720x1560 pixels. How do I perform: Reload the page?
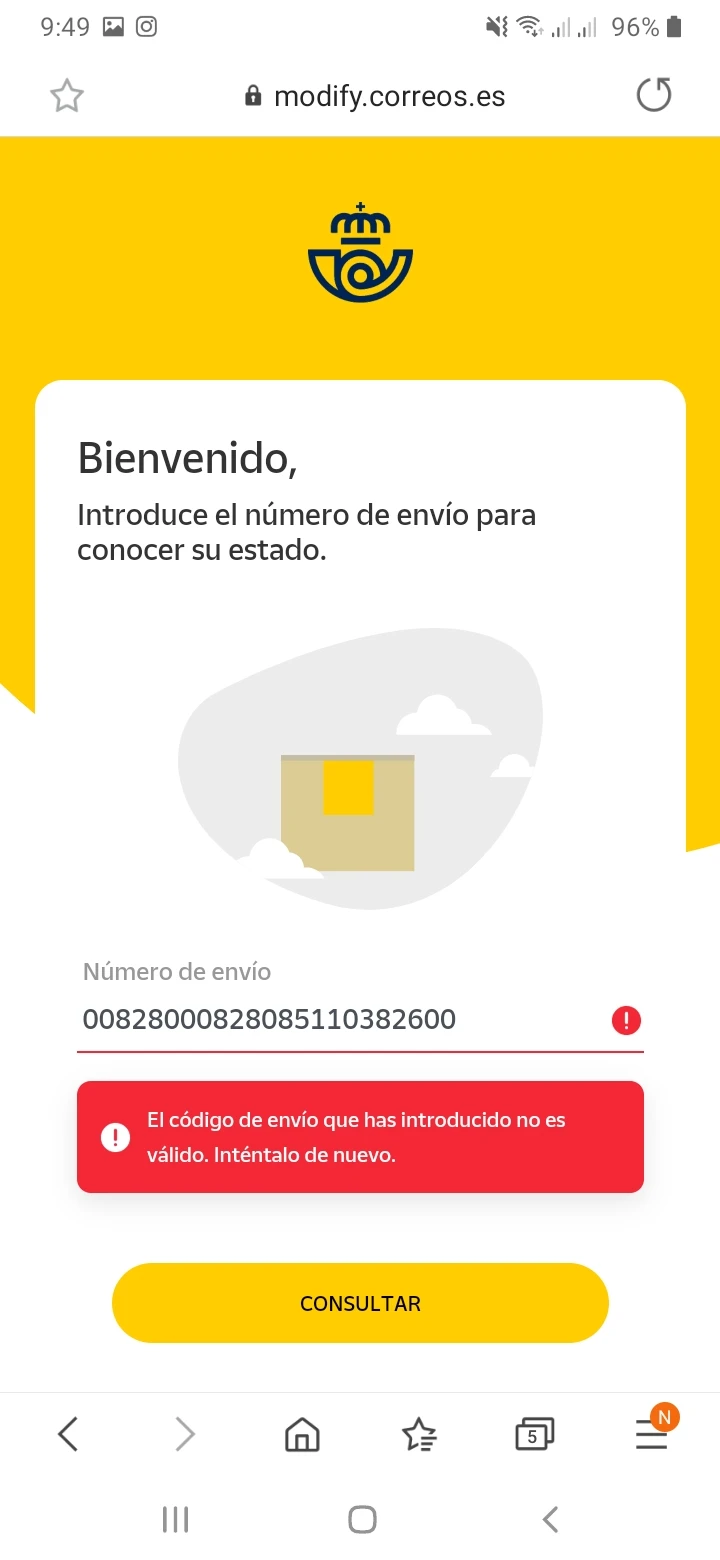coord(654,96)
